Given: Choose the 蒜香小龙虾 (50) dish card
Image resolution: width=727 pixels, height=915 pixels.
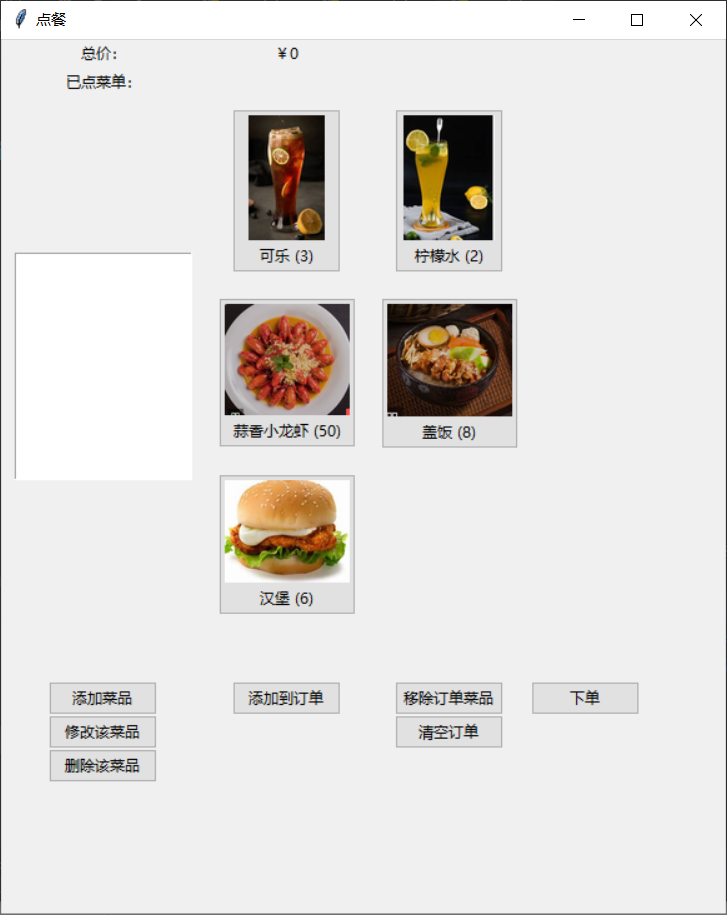Looking at the screenshot, I should [286, 372].
